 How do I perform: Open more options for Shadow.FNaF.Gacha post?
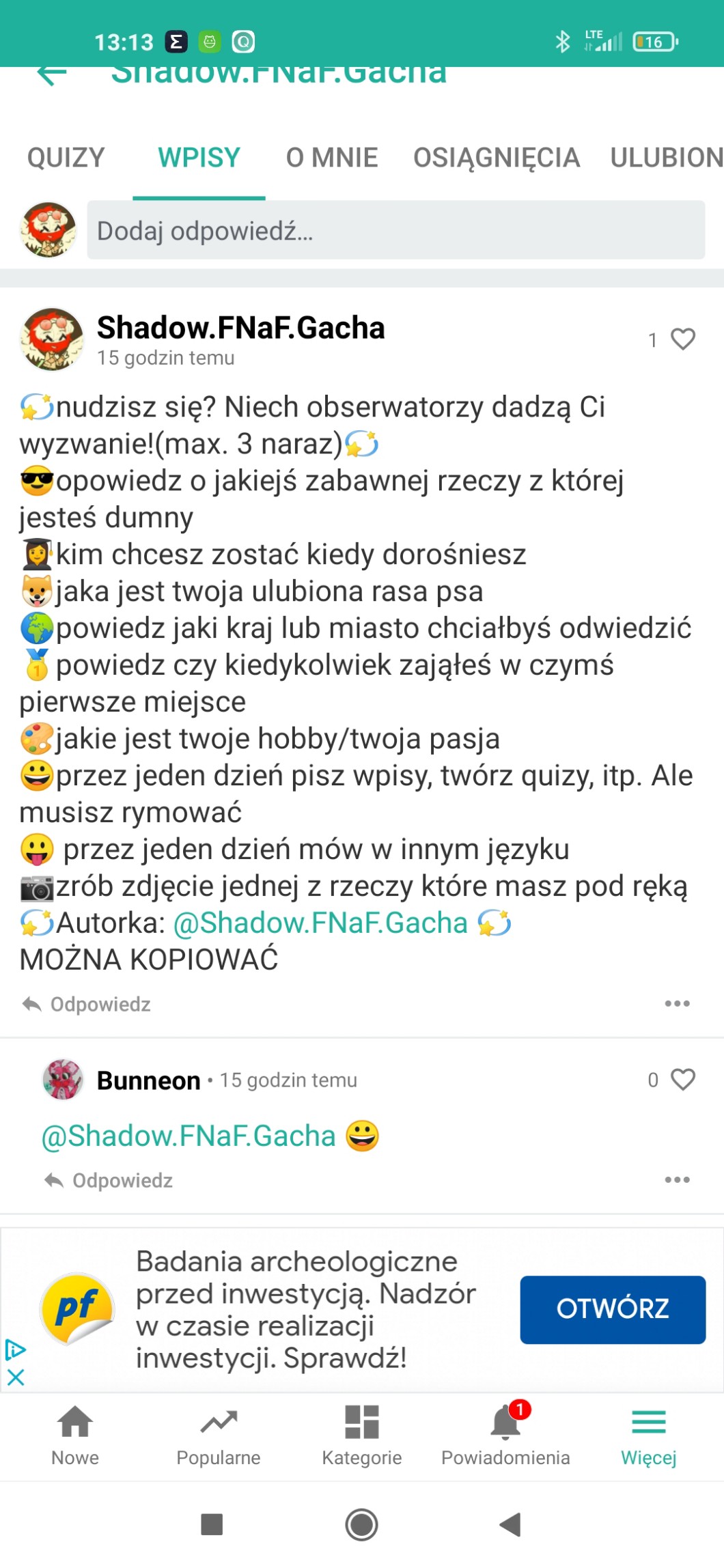677,1003
